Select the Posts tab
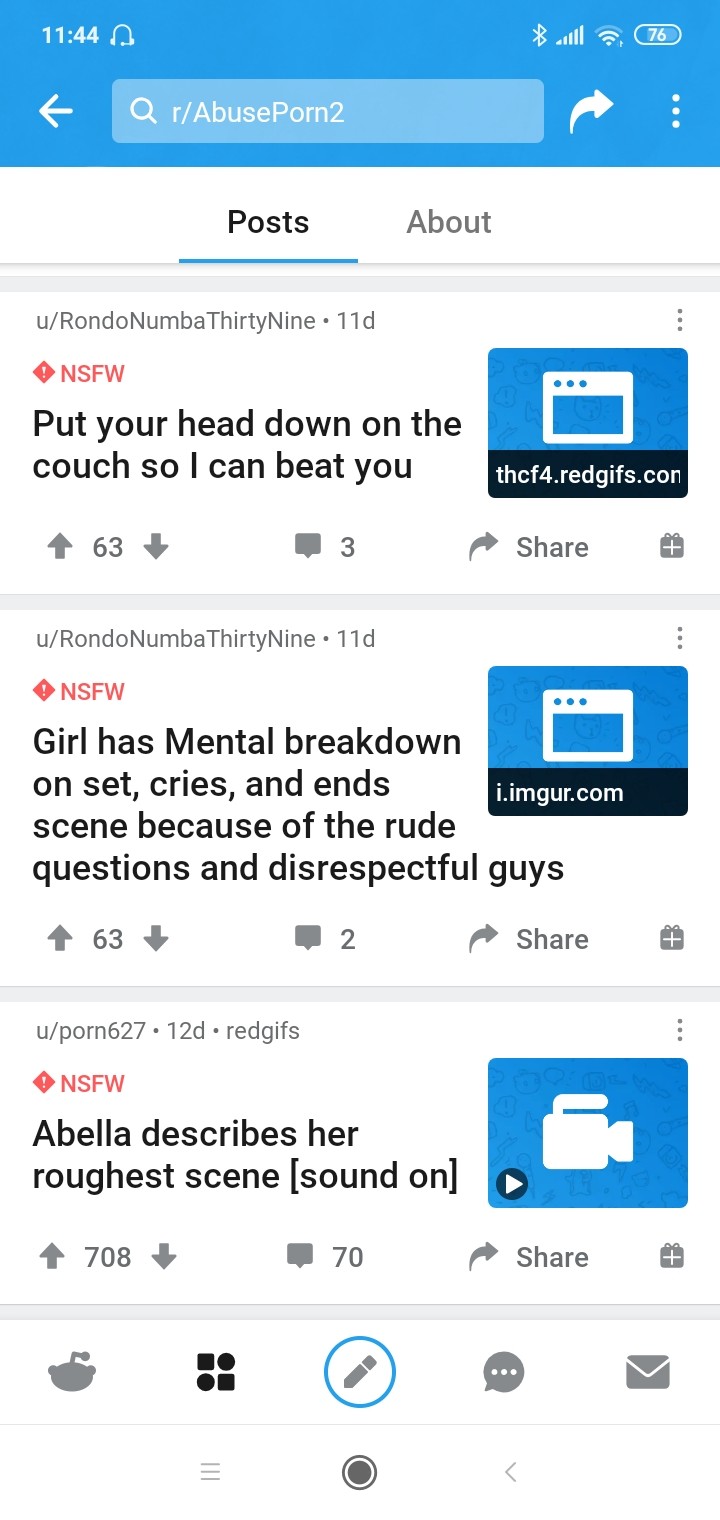The width and height of the screenshot is (720, 1520). click(268, 222)
